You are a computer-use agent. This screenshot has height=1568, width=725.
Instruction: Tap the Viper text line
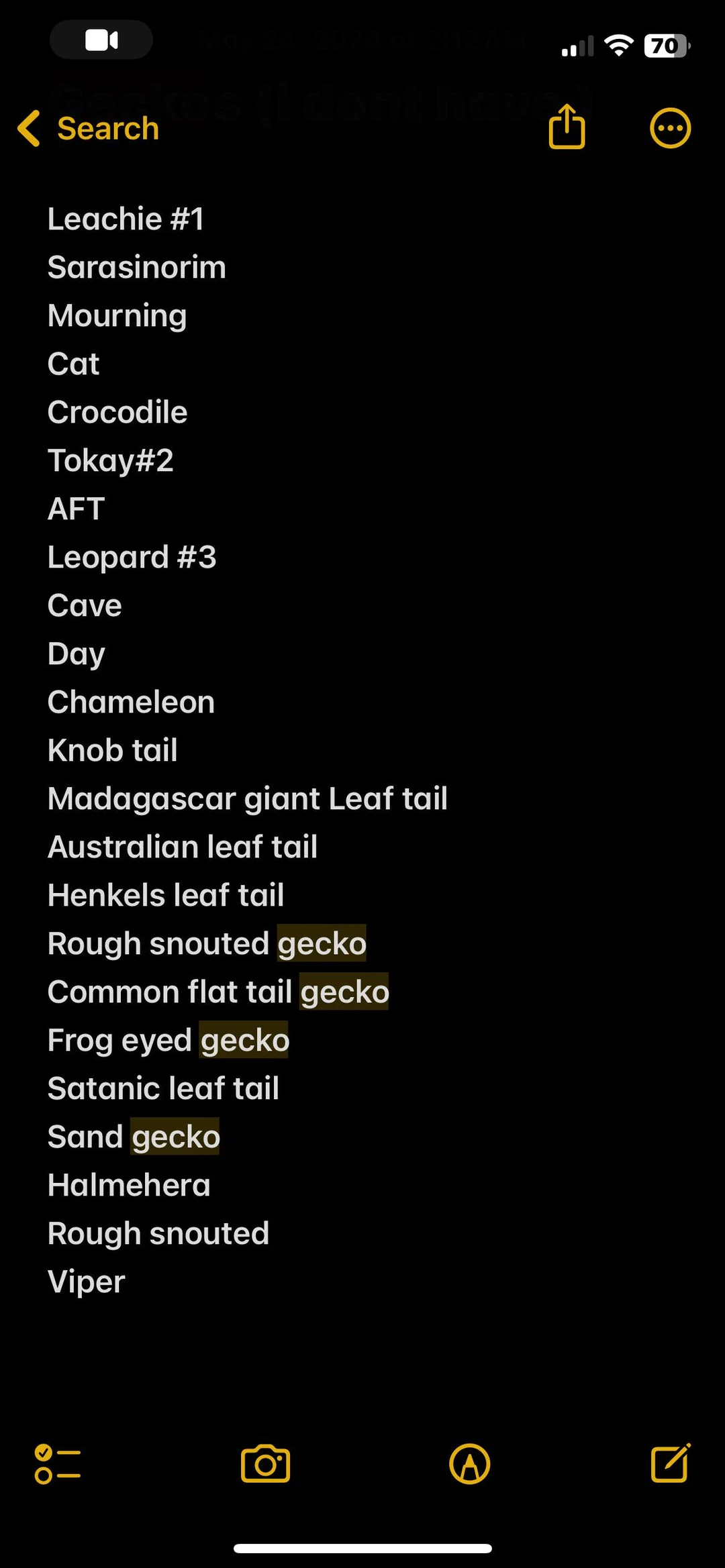click(86, 1280)
